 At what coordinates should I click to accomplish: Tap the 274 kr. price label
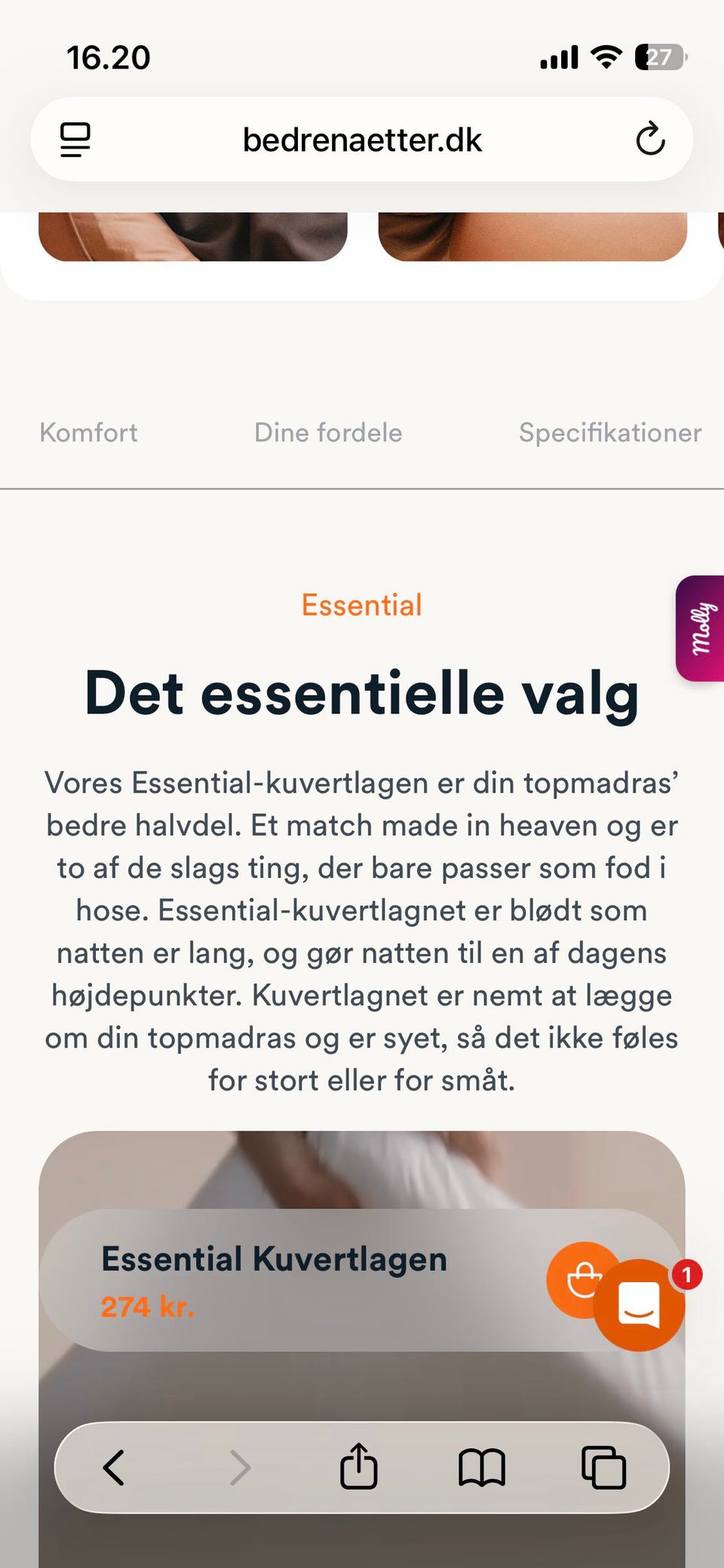[x=148, y=1309]
